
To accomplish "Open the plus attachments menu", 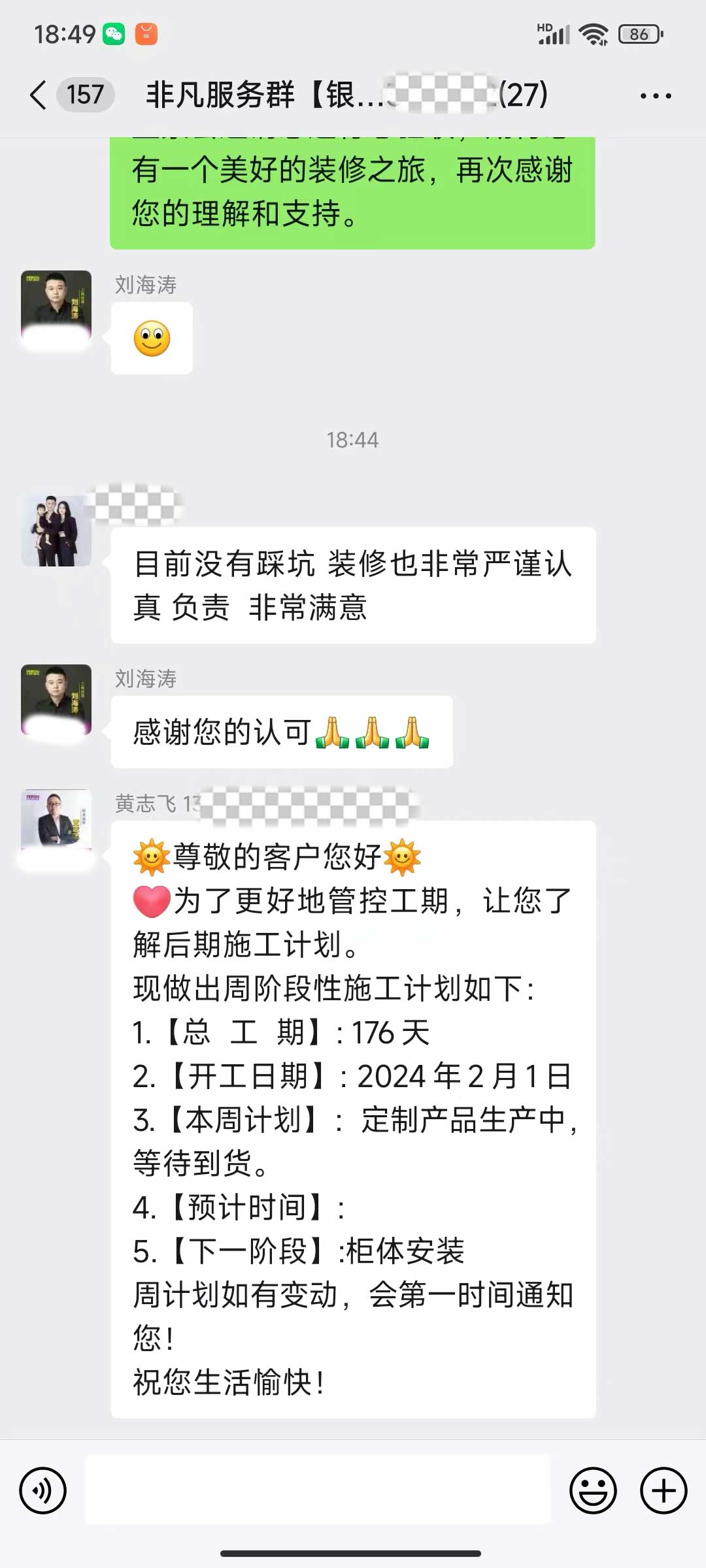I will [663, 1491].
